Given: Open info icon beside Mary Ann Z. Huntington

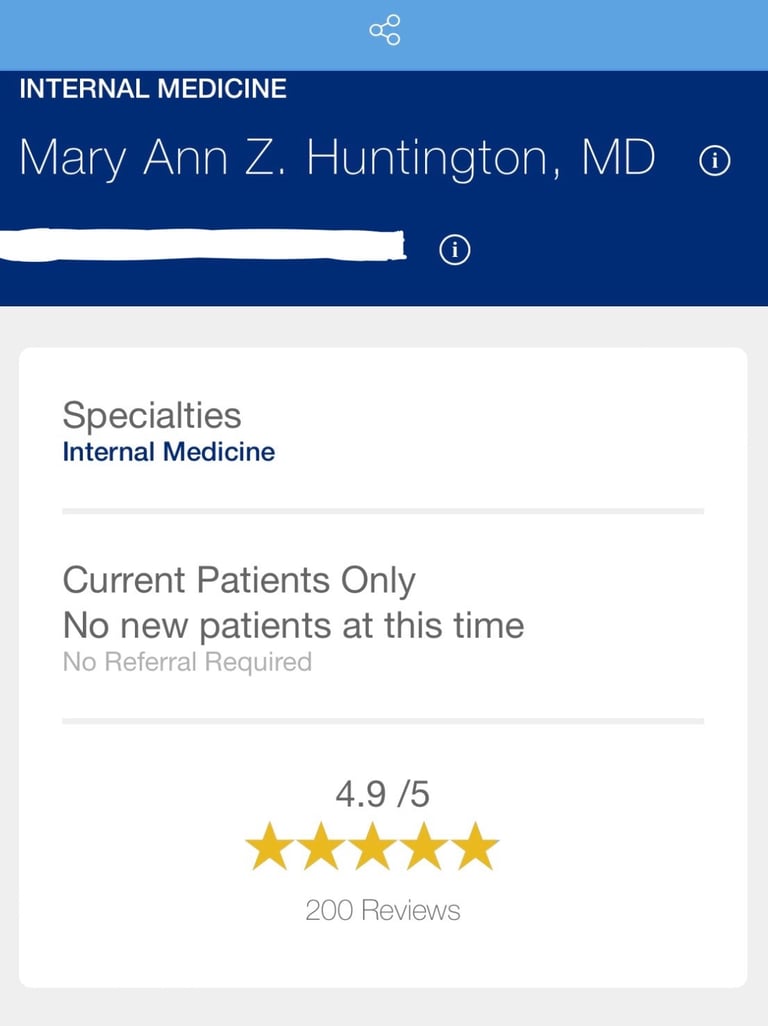Looking at the screenshot, I should 714,160.
